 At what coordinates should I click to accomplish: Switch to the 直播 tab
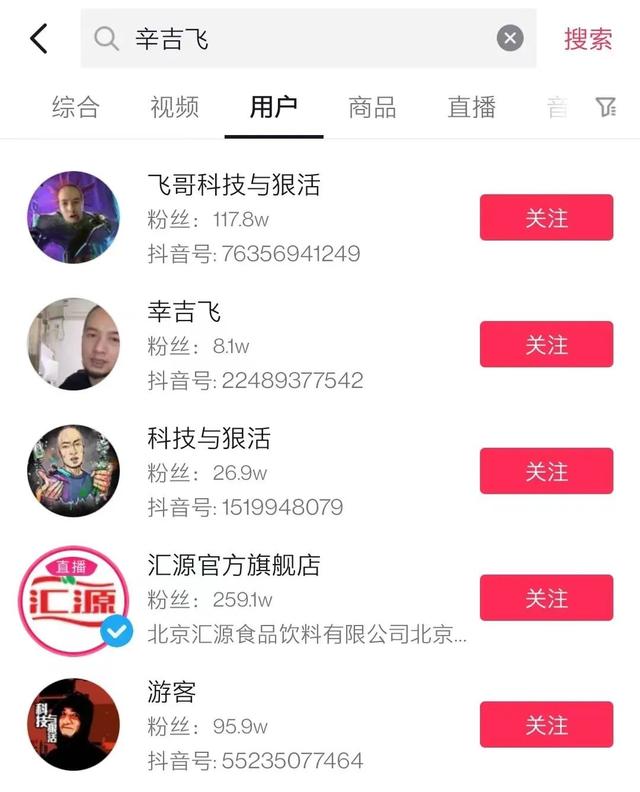click(471, 107)
